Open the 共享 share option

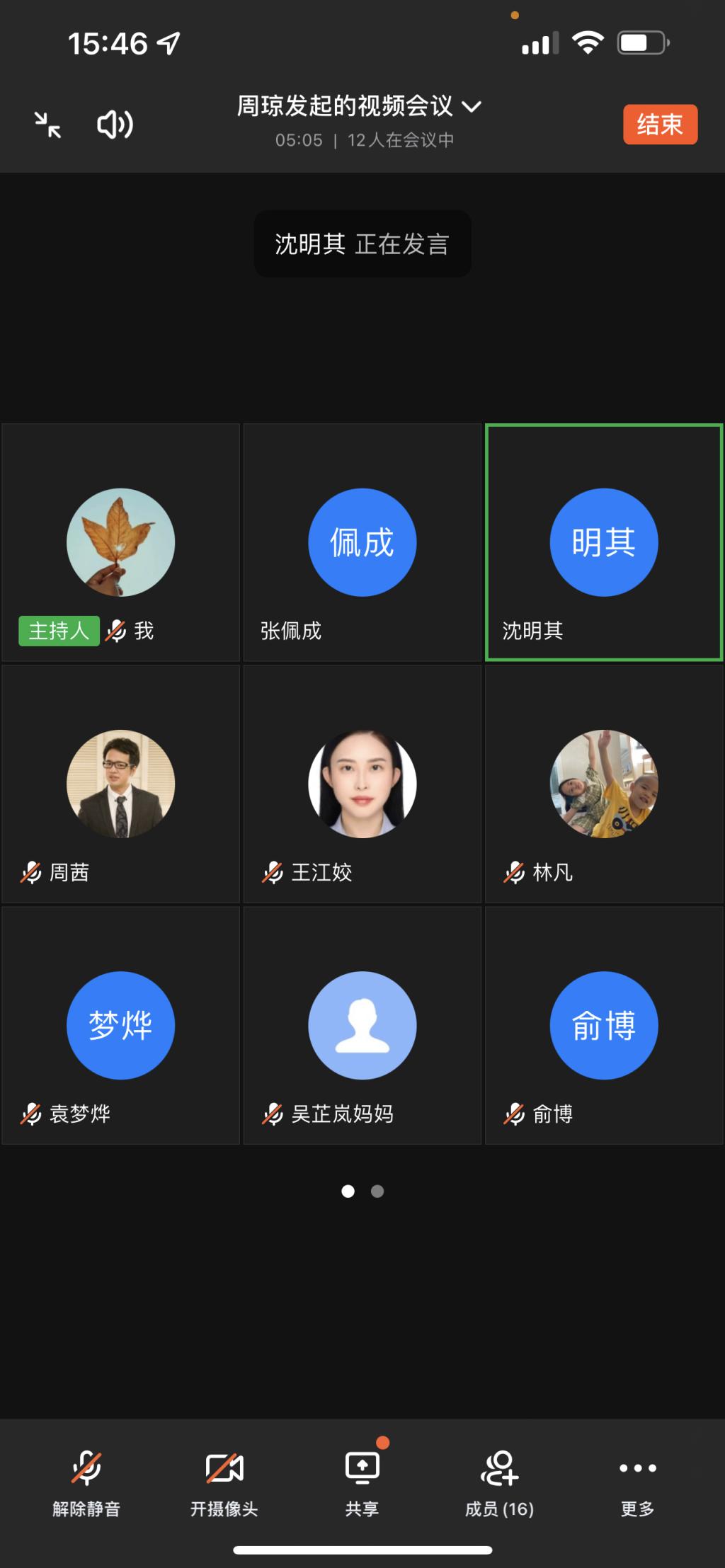pyautogui.click(x=362, y=1481)
